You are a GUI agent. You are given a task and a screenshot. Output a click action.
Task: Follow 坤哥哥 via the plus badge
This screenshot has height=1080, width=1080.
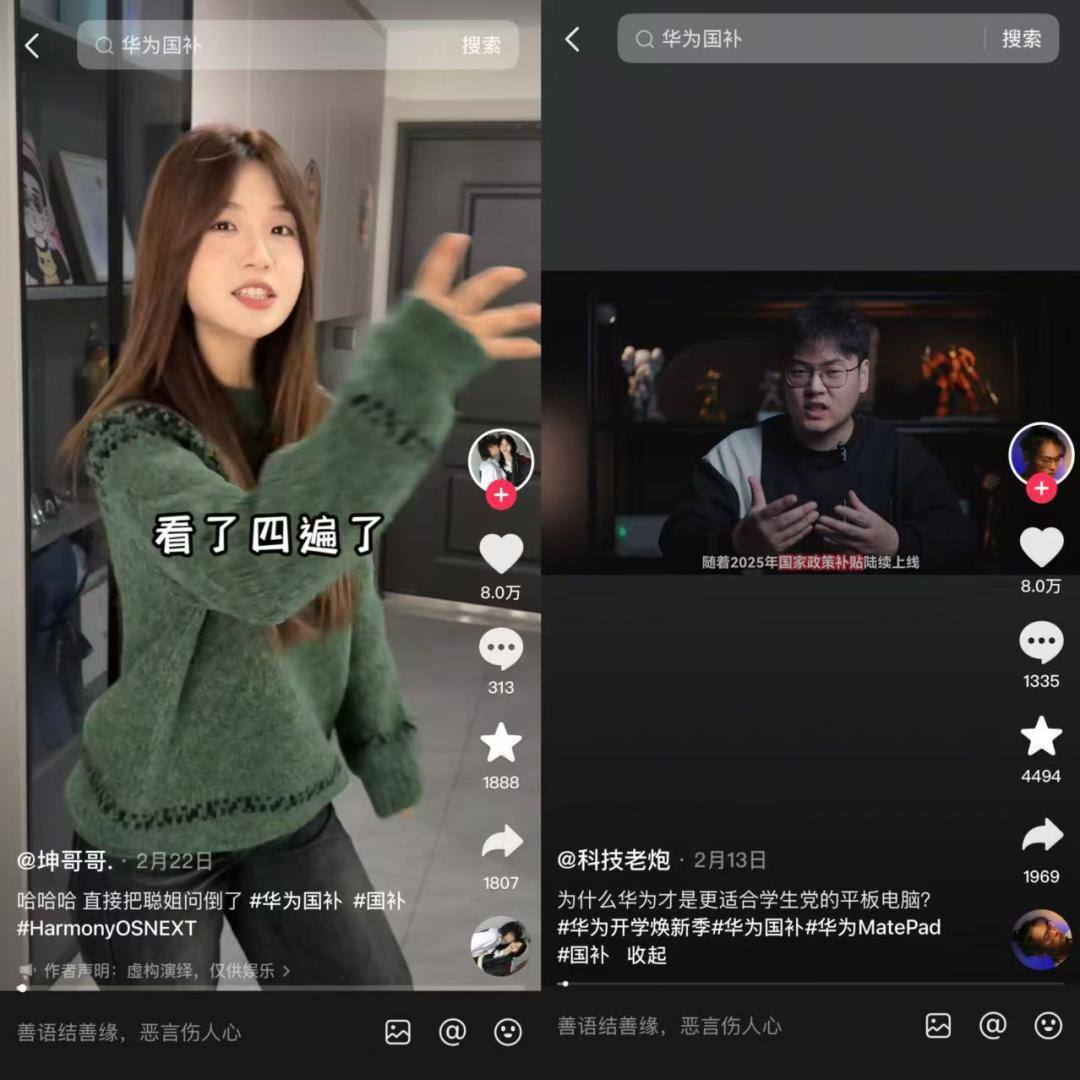coord(501,495)
